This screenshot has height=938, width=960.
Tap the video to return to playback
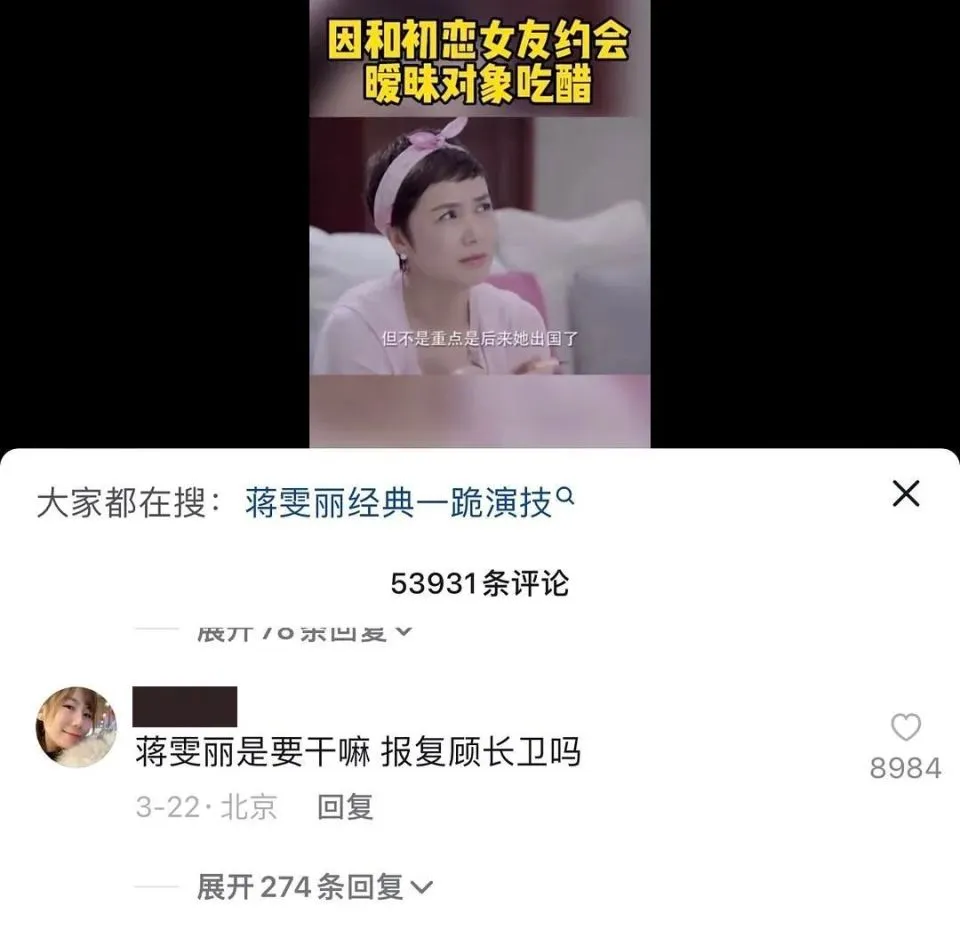[479, 250]
